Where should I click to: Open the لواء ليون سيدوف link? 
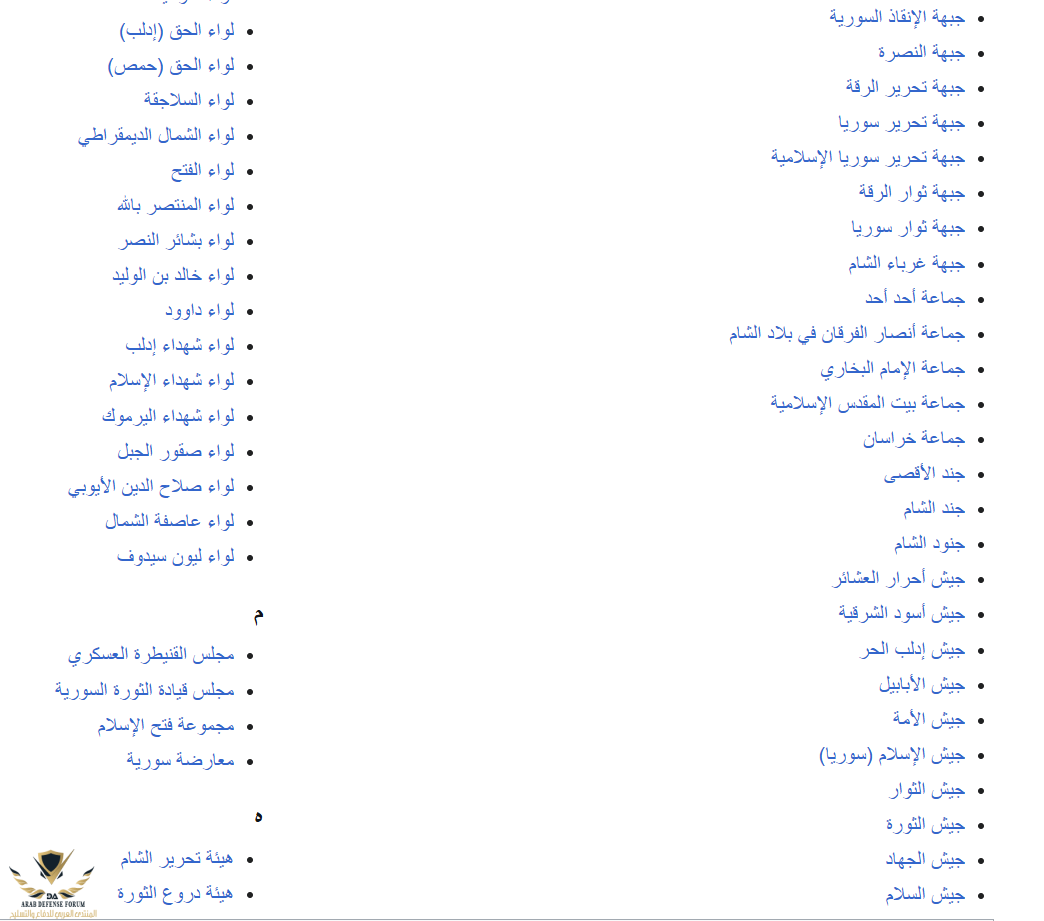click(x=175, y=556)
